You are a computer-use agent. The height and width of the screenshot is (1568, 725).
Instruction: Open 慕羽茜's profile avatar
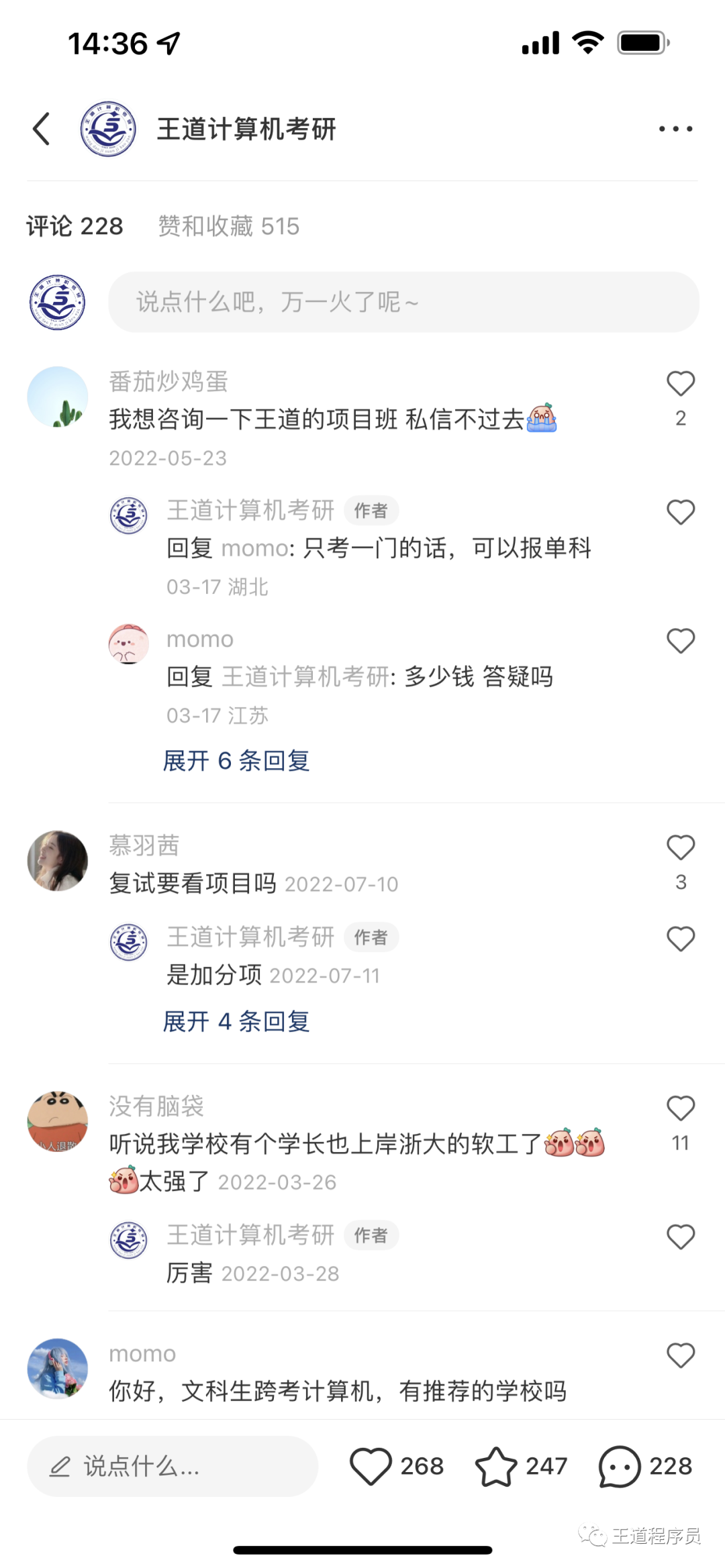(58, 861)
